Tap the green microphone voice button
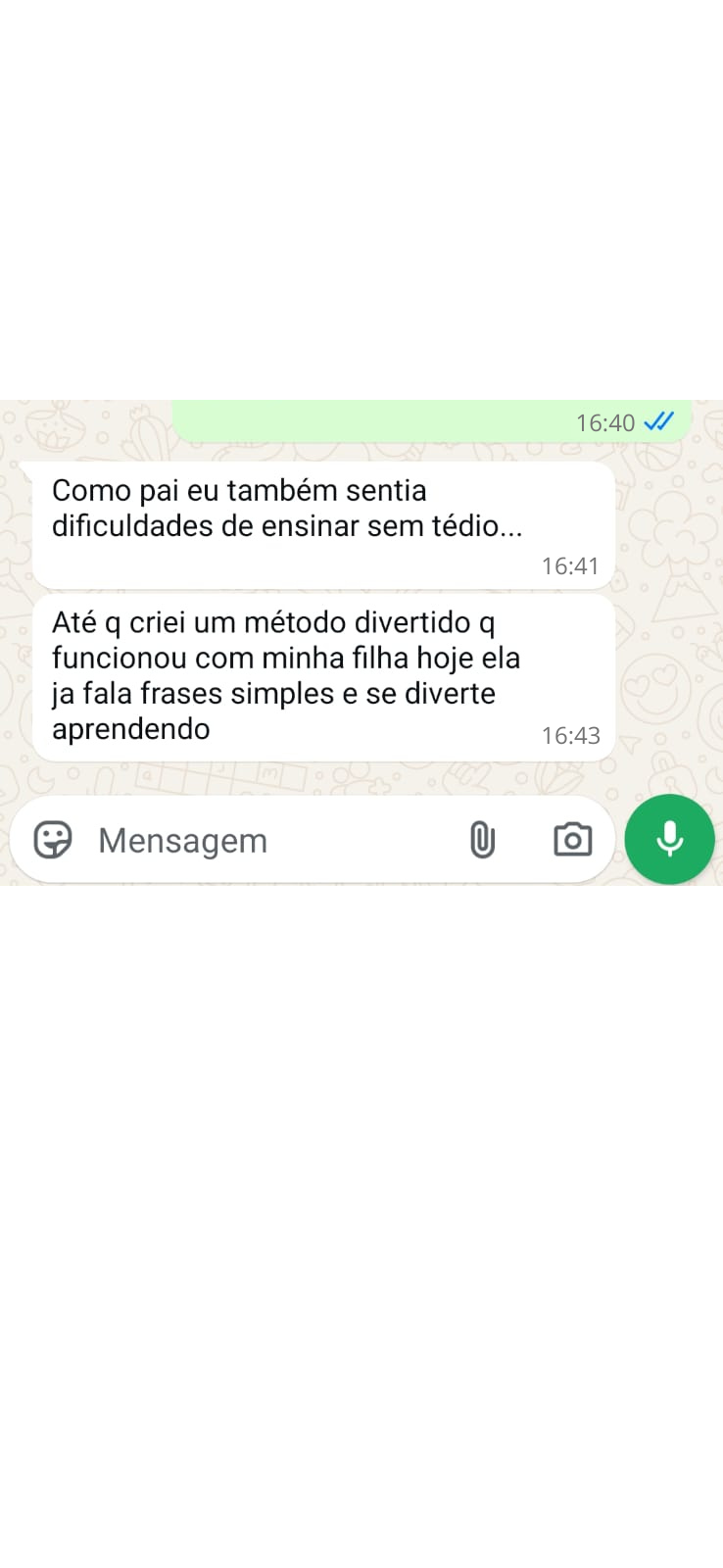 click(669, 840)
